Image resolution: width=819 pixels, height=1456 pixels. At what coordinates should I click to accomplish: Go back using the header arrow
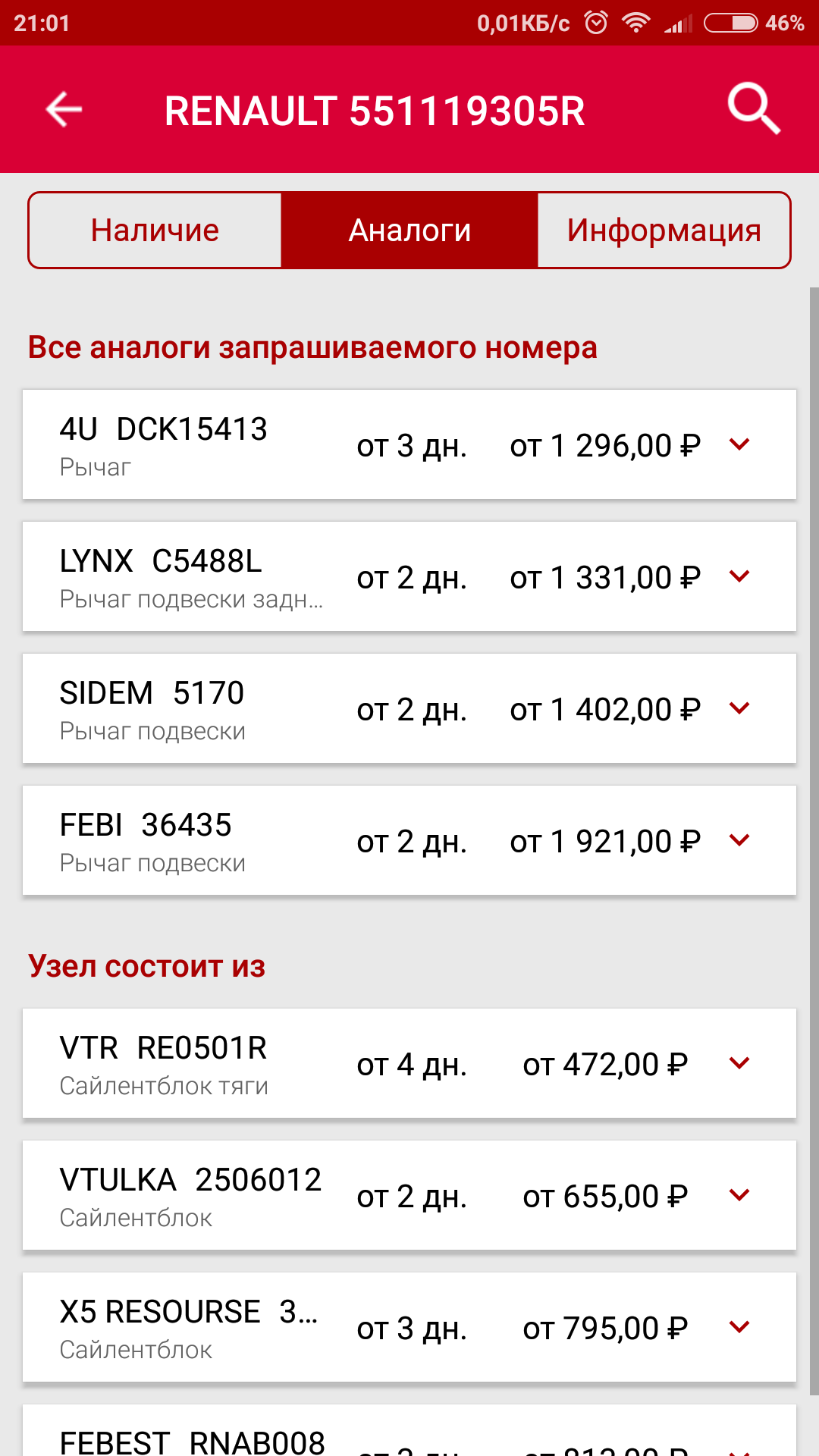coord(64,110)
